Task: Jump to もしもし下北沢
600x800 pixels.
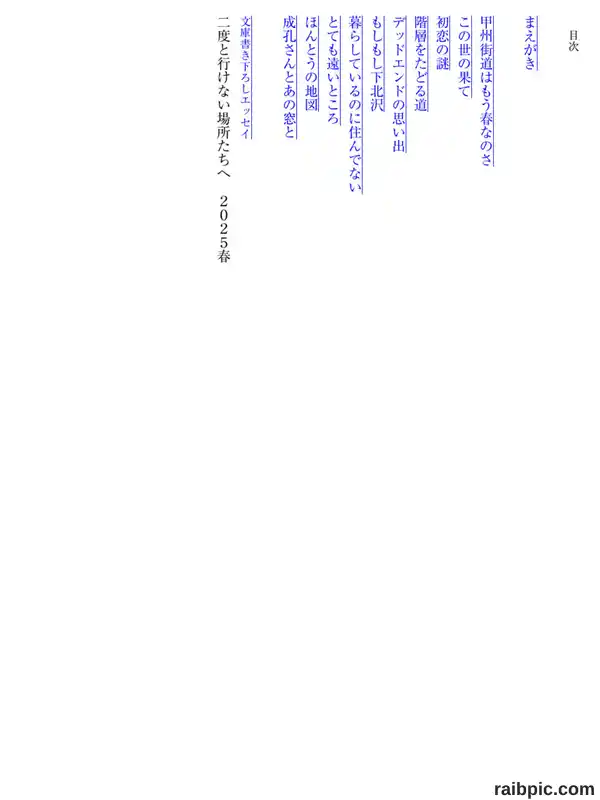Action: tap(377, 63)
